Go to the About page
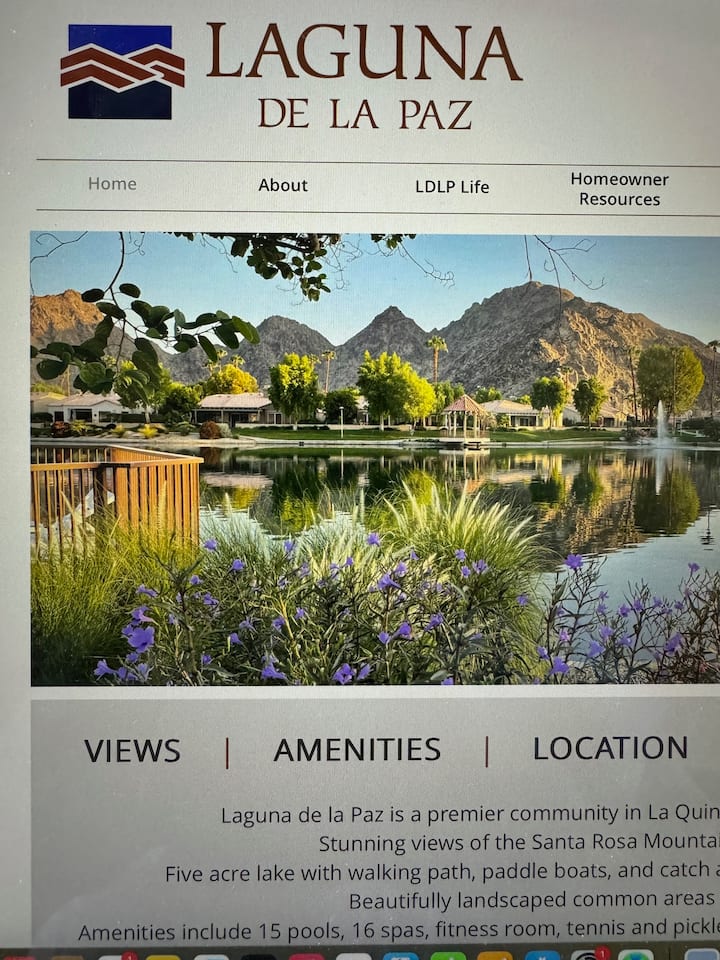The width and height of the screenshot is (720, 960). tap(283, 185)
